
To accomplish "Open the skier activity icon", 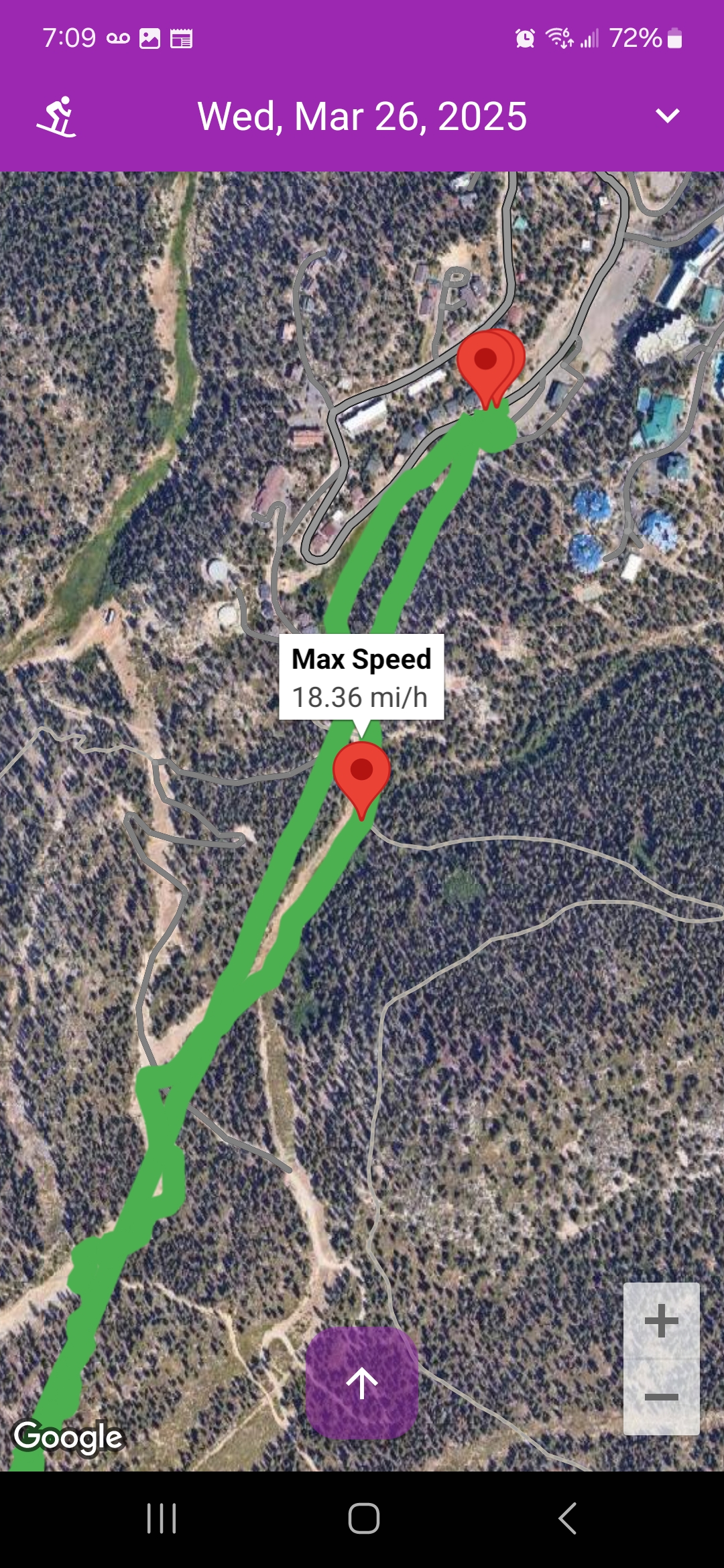I will pos(57,117).
